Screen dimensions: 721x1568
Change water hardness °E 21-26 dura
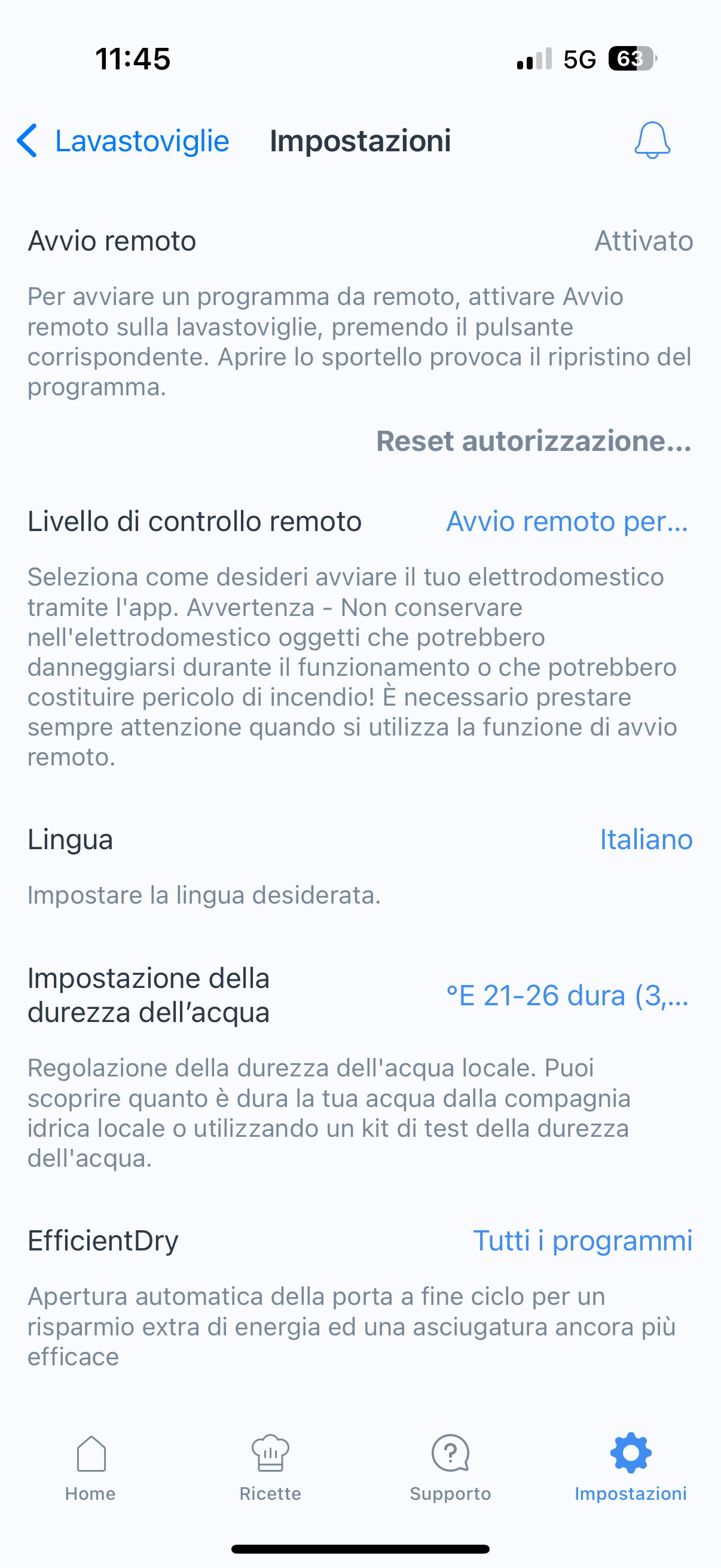[567, 996]
